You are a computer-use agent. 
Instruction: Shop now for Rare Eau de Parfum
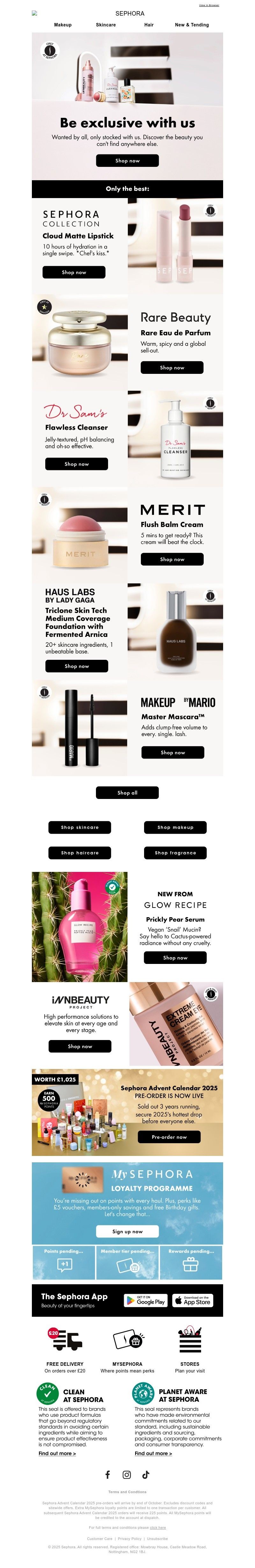pyautogui.click(x=172, y=368)
